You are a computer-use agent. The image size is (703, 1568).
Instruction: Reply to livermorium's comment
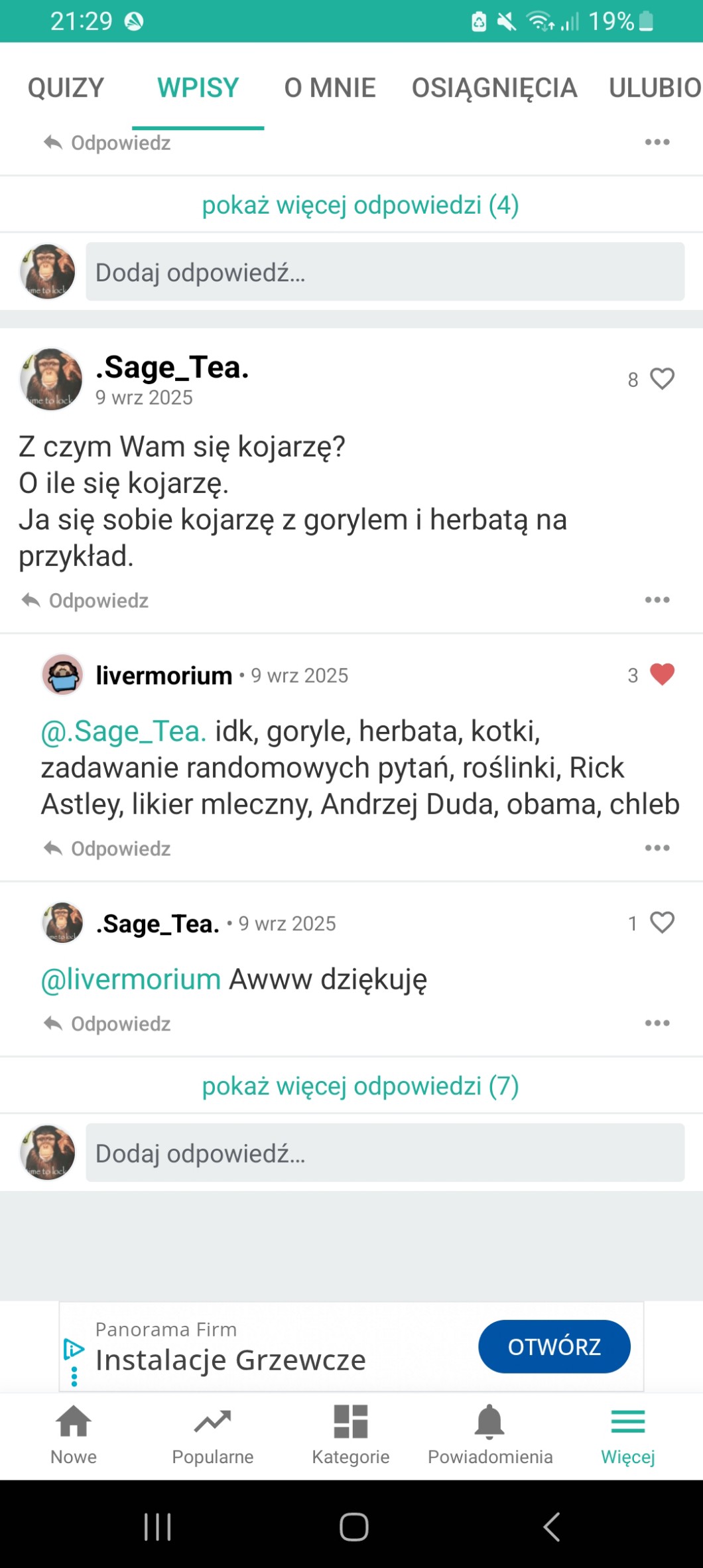click(107, 849)
